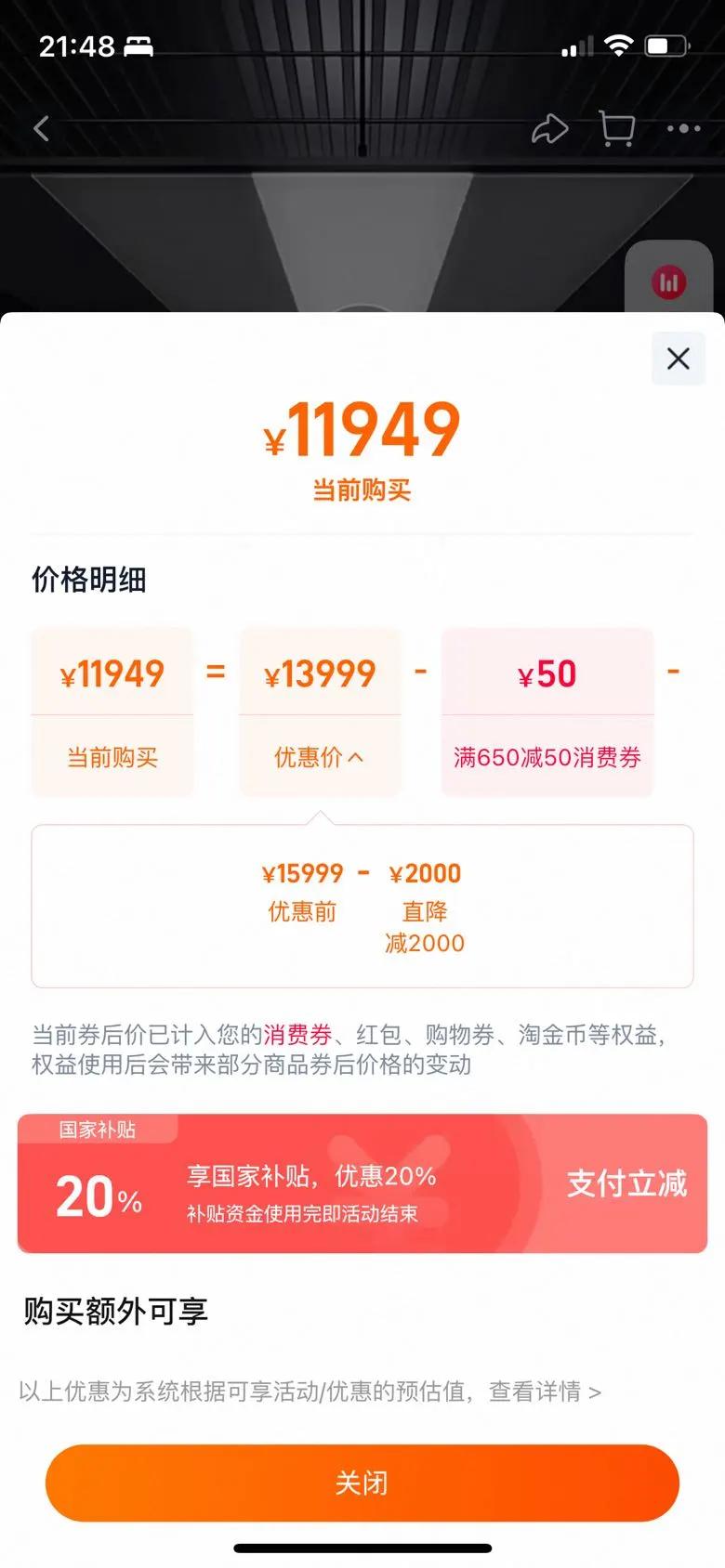This screenshot has height=1568, width=725.
Task: Select the 国家补贴 tab label
Action: point(97,1129)
